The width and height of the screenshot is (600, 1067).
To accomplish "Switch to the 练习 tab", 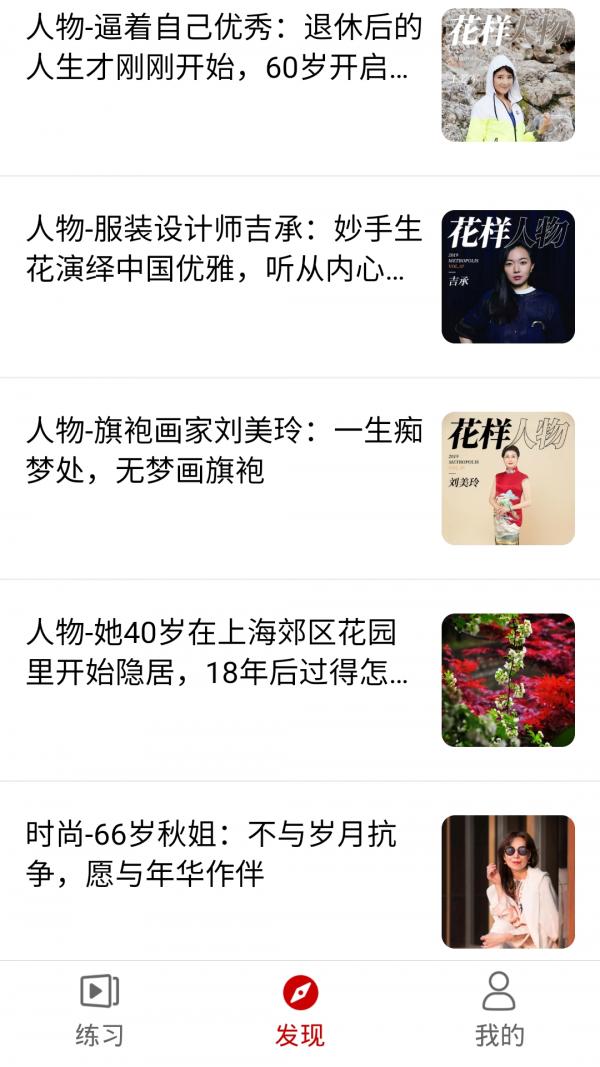I will [100, 1011].
